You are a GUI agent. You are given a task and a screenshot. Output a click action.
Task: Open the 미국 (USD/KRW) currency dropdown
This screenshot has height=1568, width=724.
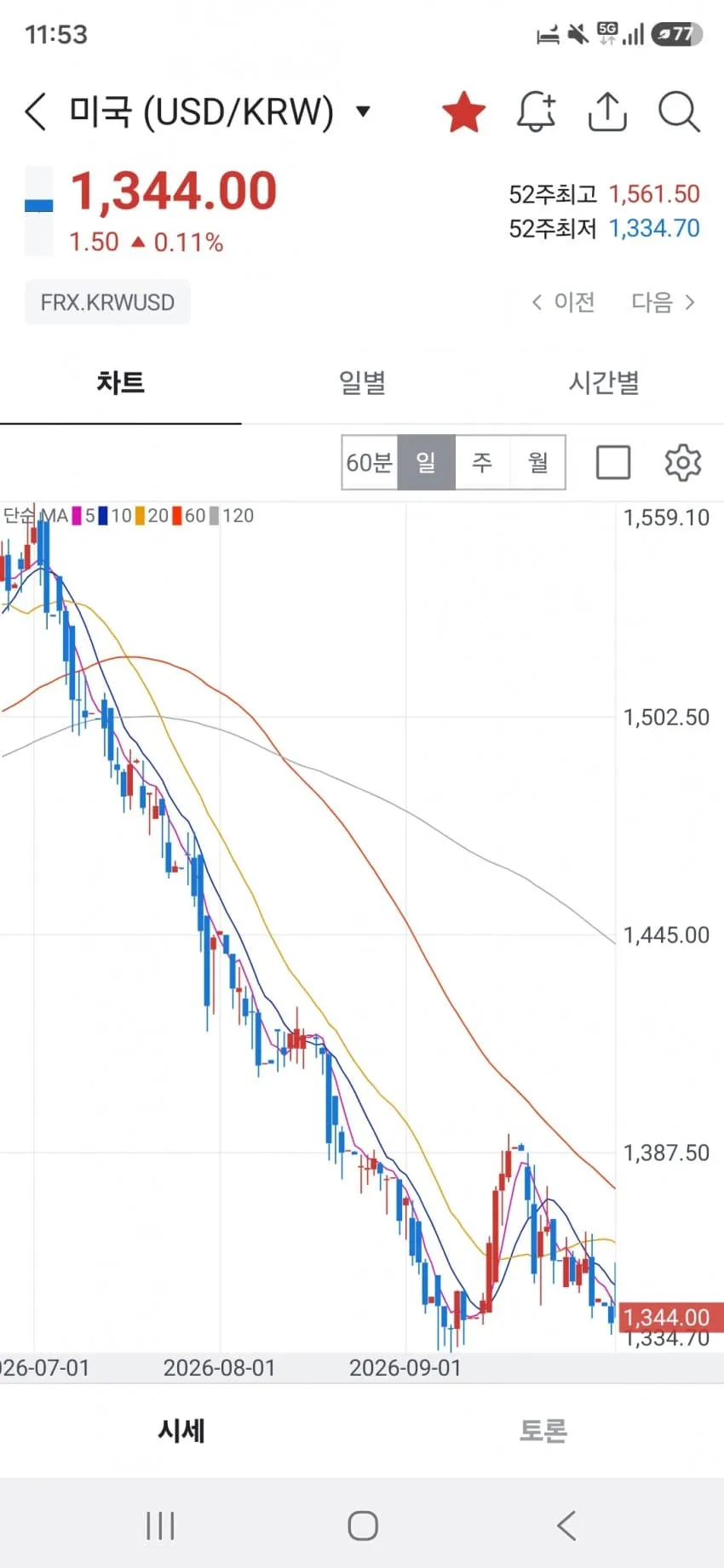[220, 112]
